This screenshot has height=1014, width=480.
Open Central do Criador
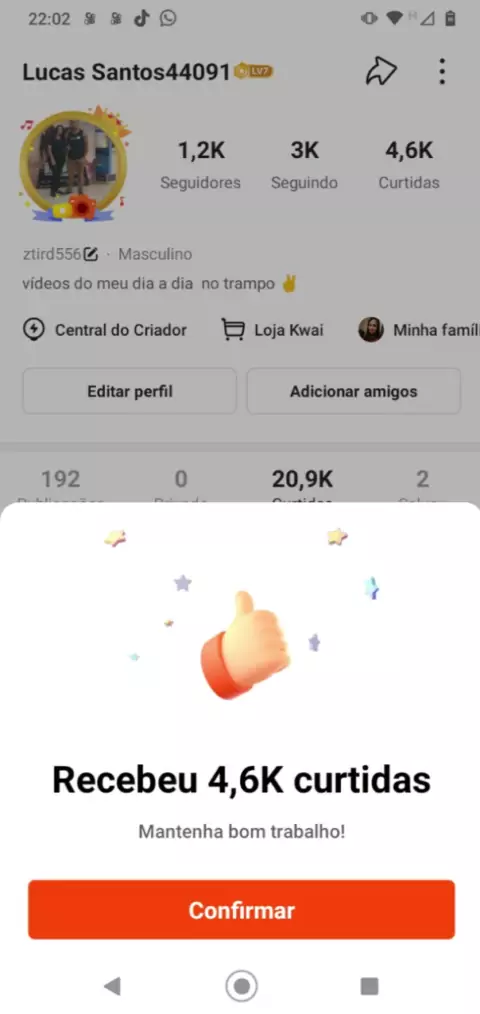point(105,330)
